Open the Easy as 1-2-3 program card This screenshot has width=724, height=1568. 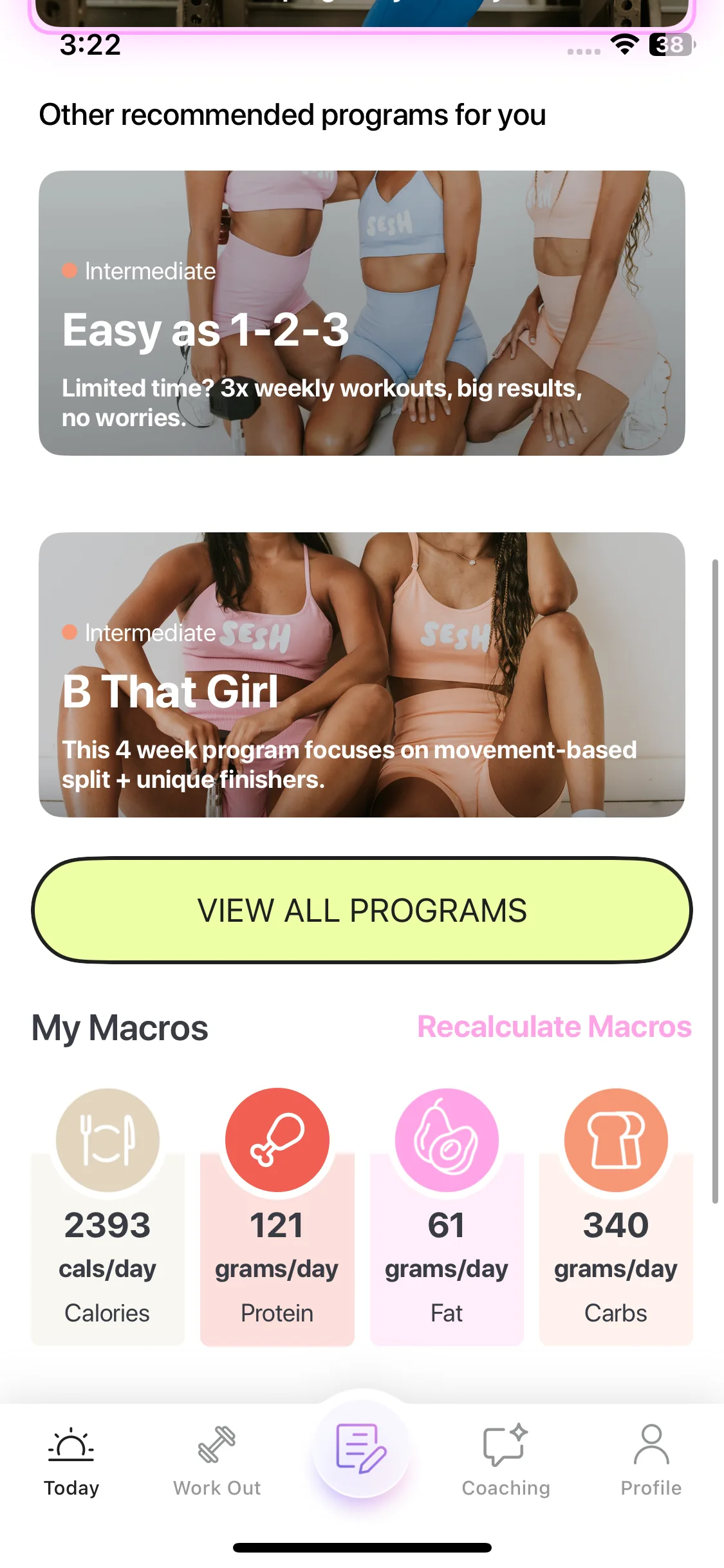coord(362,313)
